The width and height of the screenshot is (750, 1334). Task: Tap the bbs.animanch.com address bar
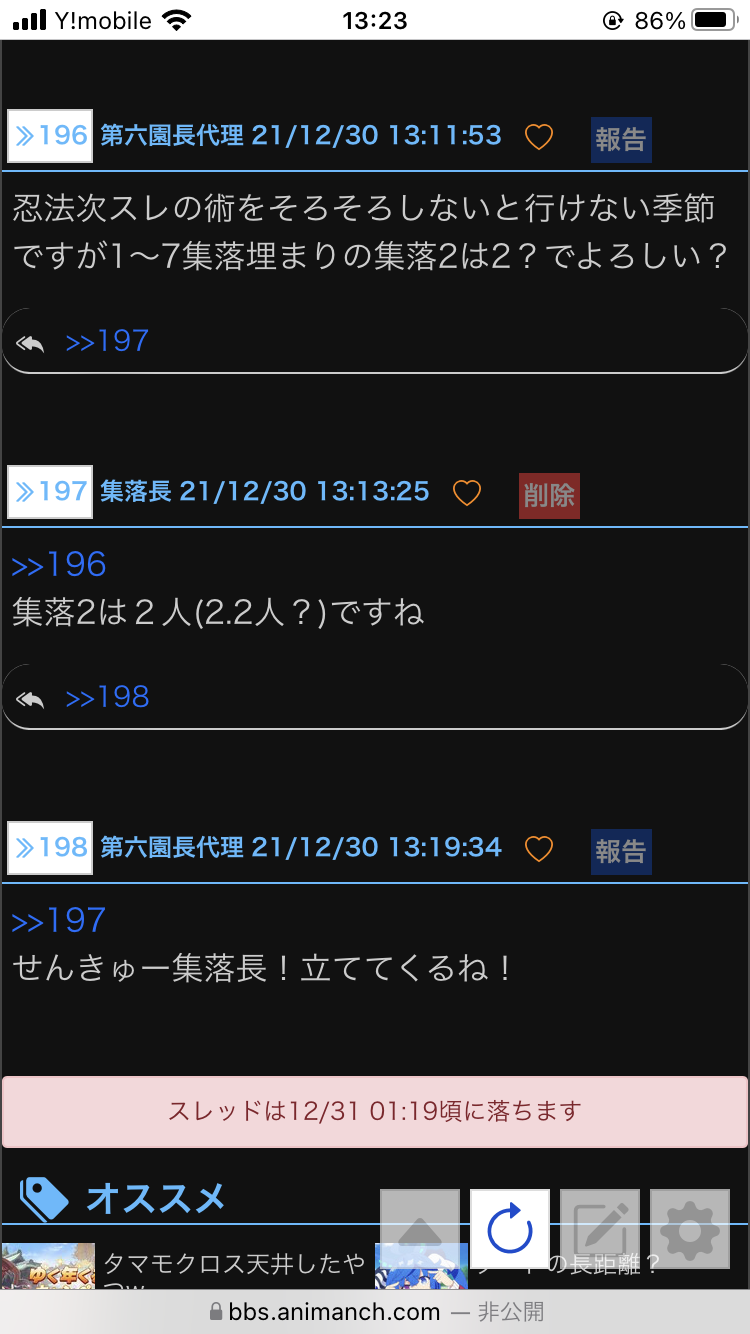coord(375,1312)
